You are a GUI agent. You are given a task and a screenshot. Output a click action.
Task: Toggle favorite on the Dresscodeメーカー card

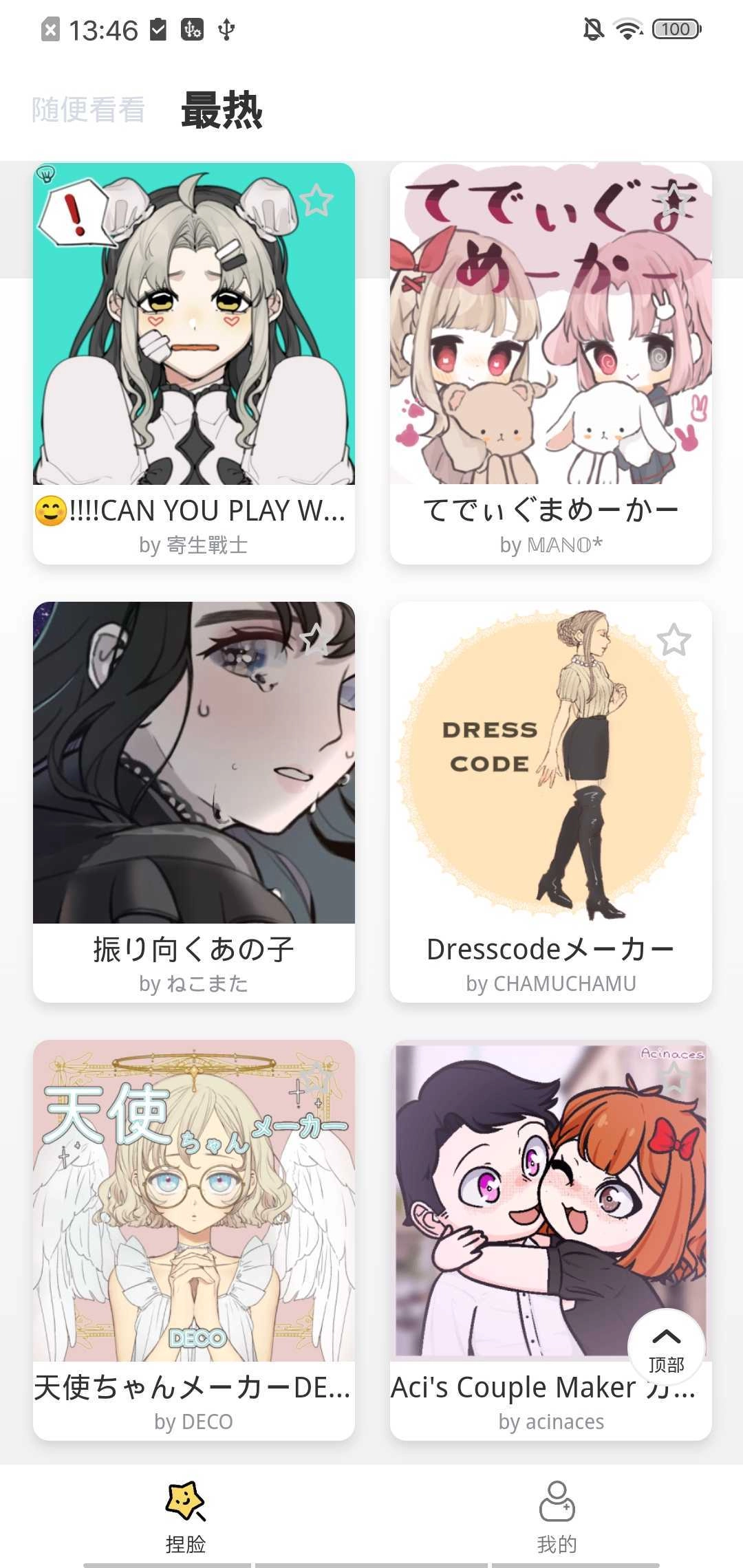click(674, 639)
